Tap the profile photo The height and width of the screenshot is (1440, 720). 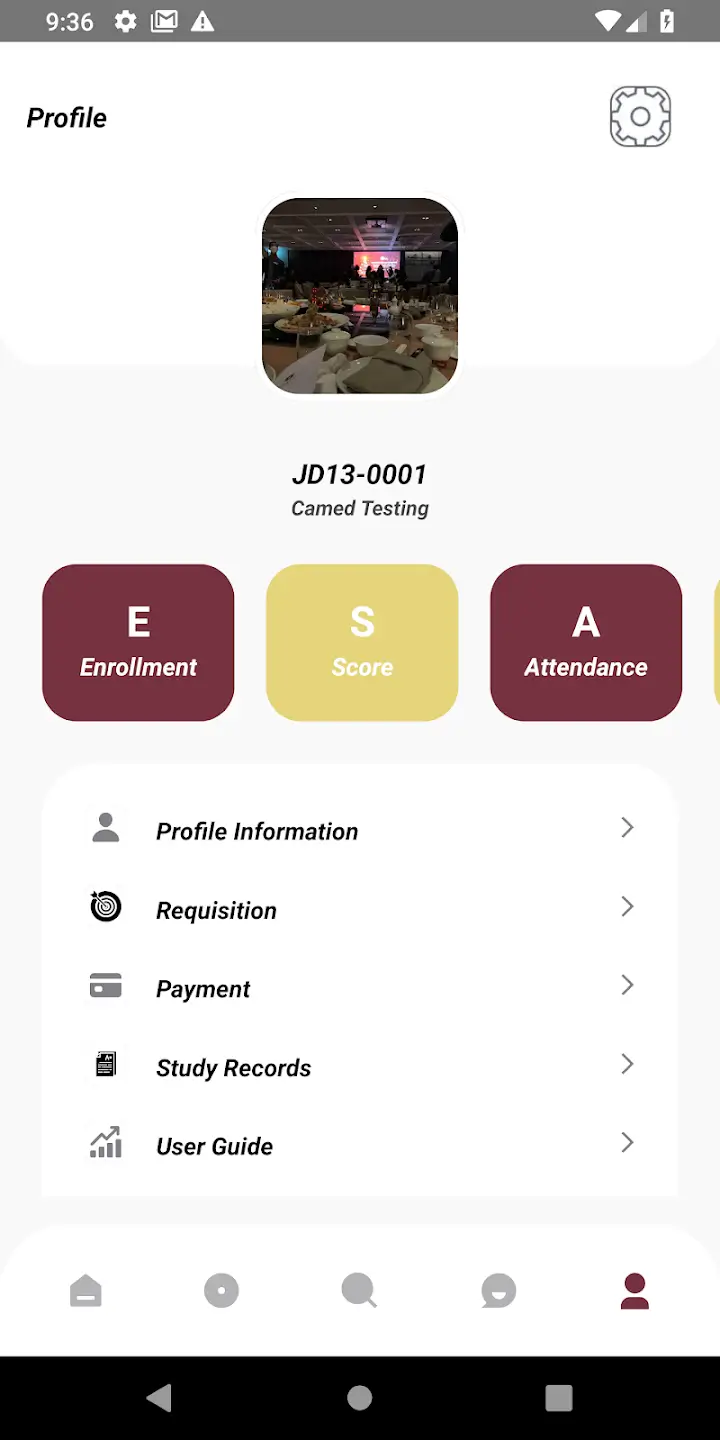coord(360,296)
